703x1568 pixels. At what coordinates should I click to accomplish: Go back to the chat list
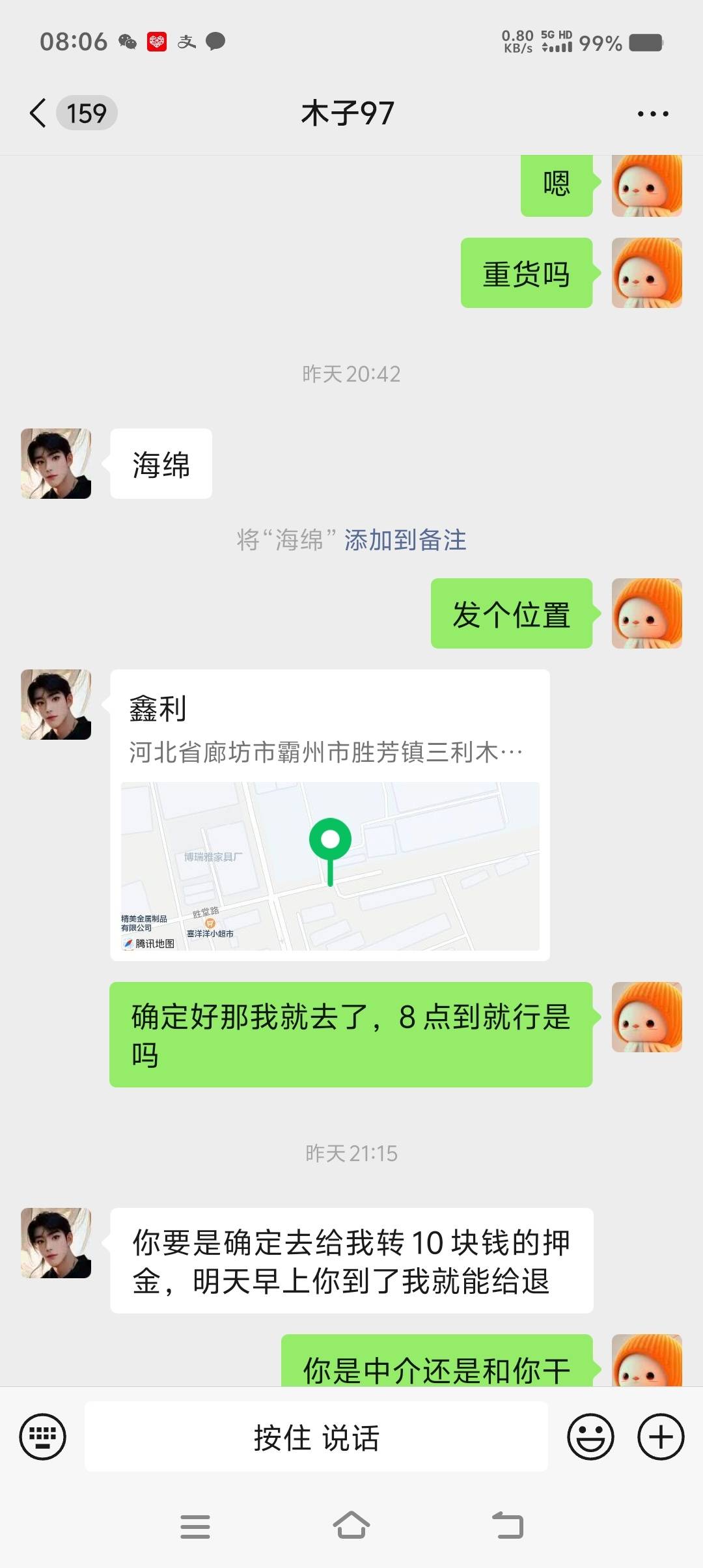39,113
